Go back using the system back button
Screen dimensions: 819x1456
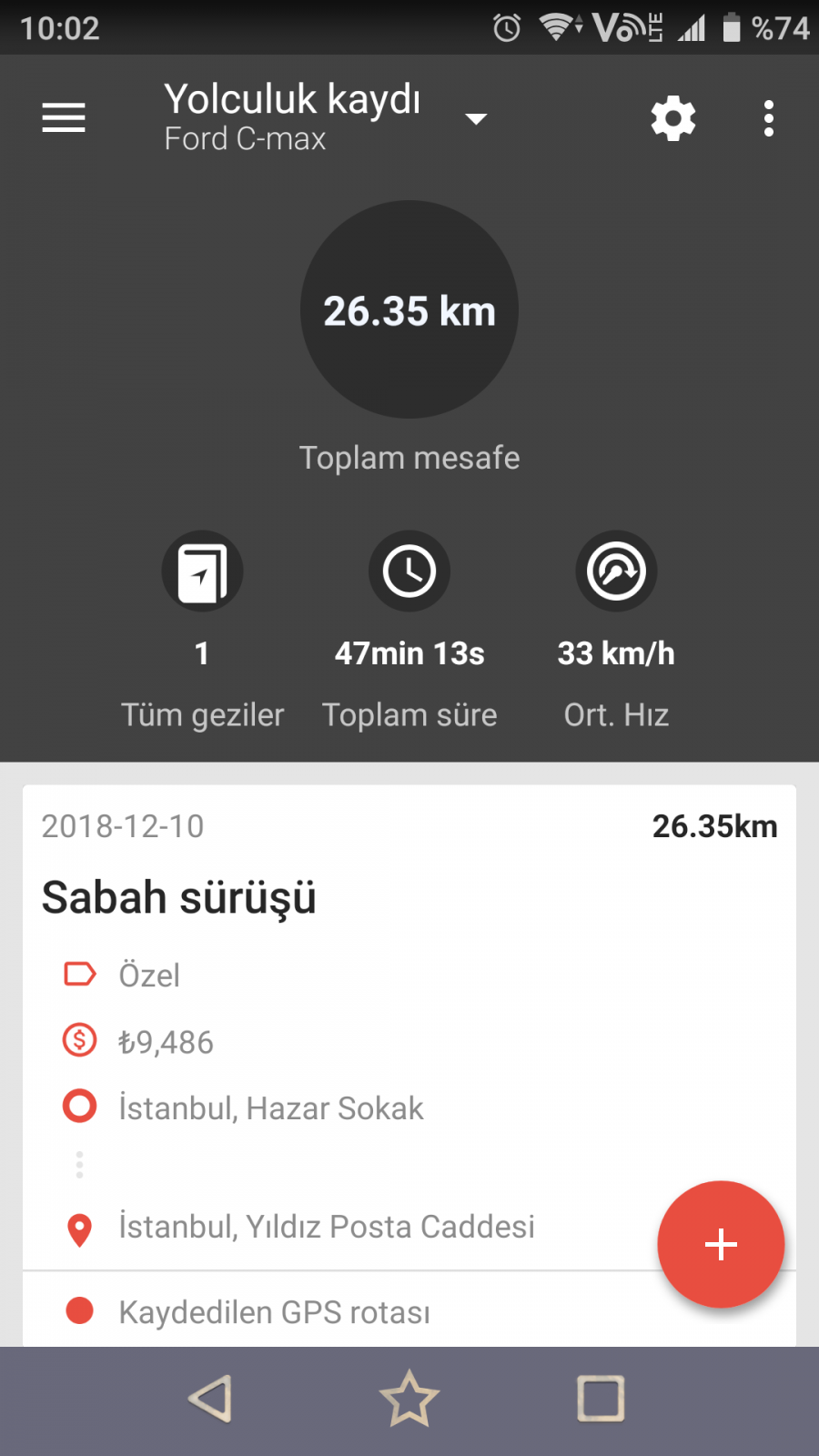click(x=211, y=1399)
